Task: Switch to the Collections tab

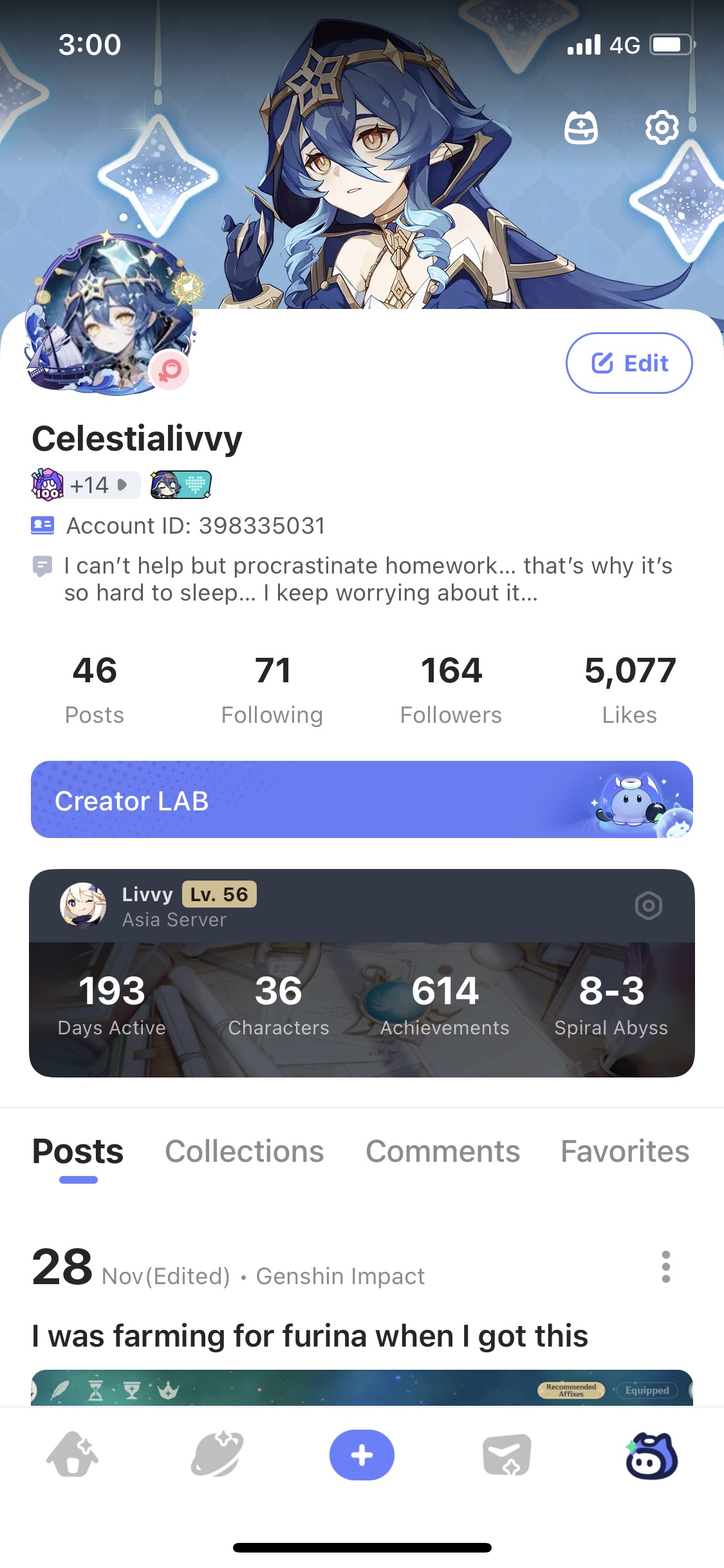Action: (x=245, y=1152)
